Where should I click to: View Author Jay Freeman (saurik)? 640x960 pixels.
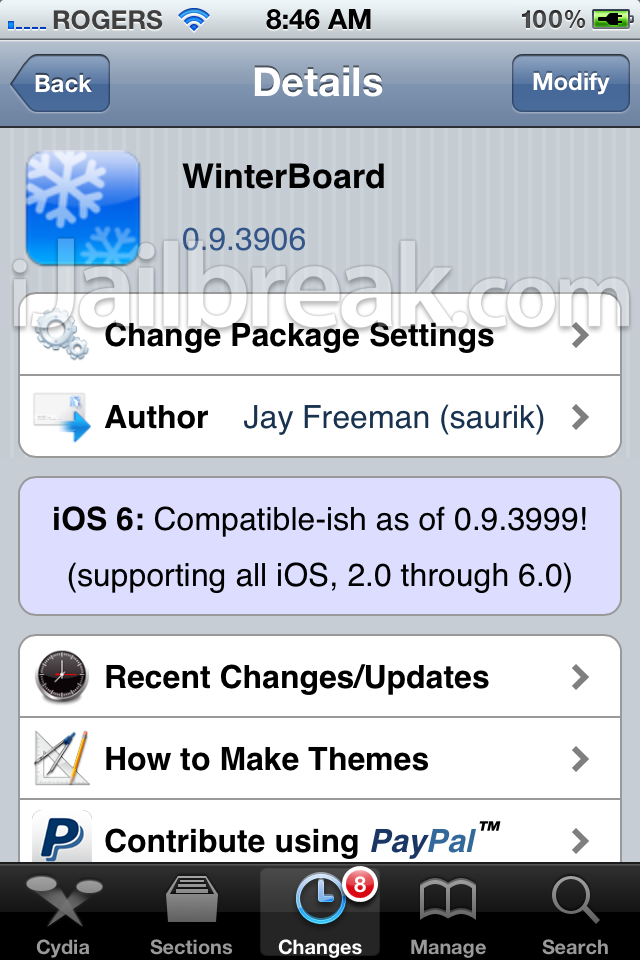click(320, 417)
